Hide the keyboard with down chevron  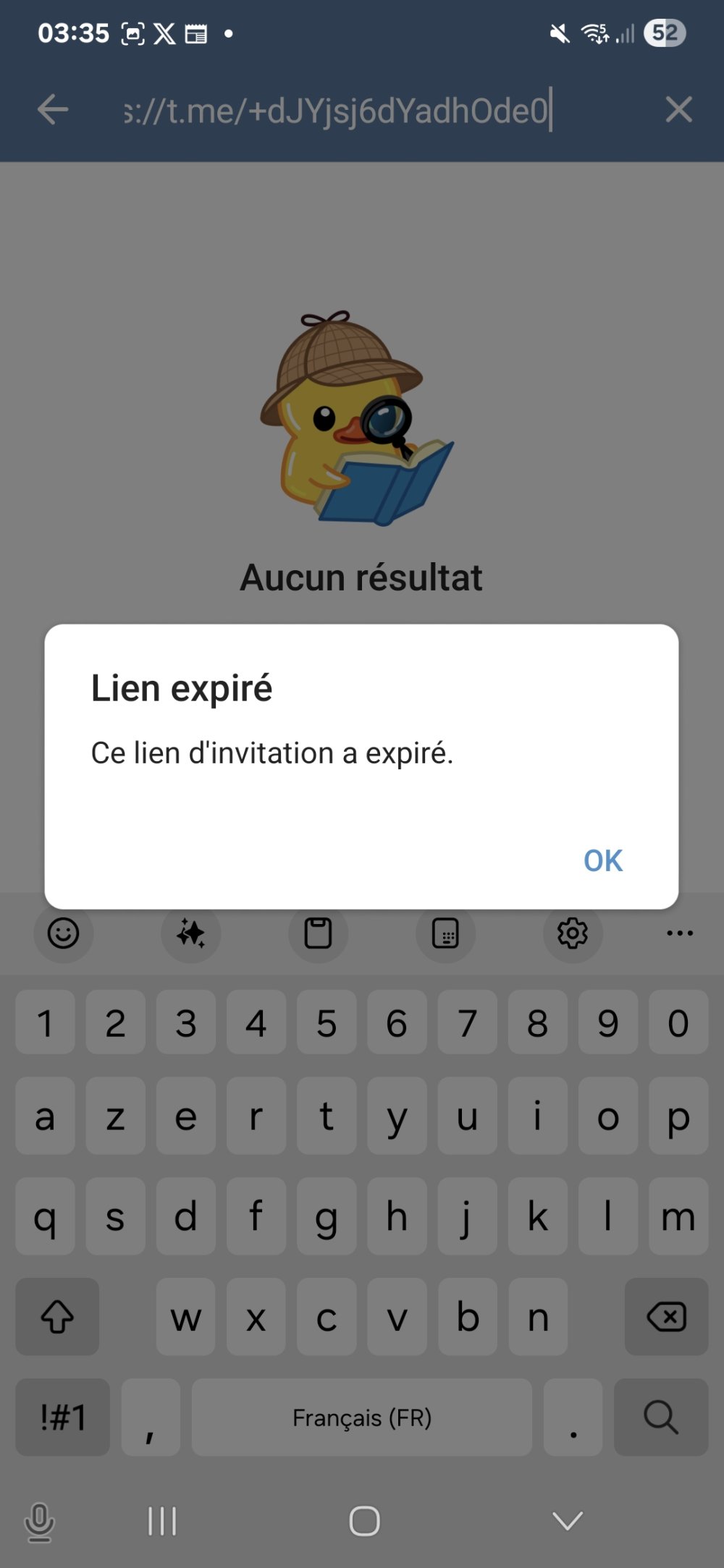567,1520
